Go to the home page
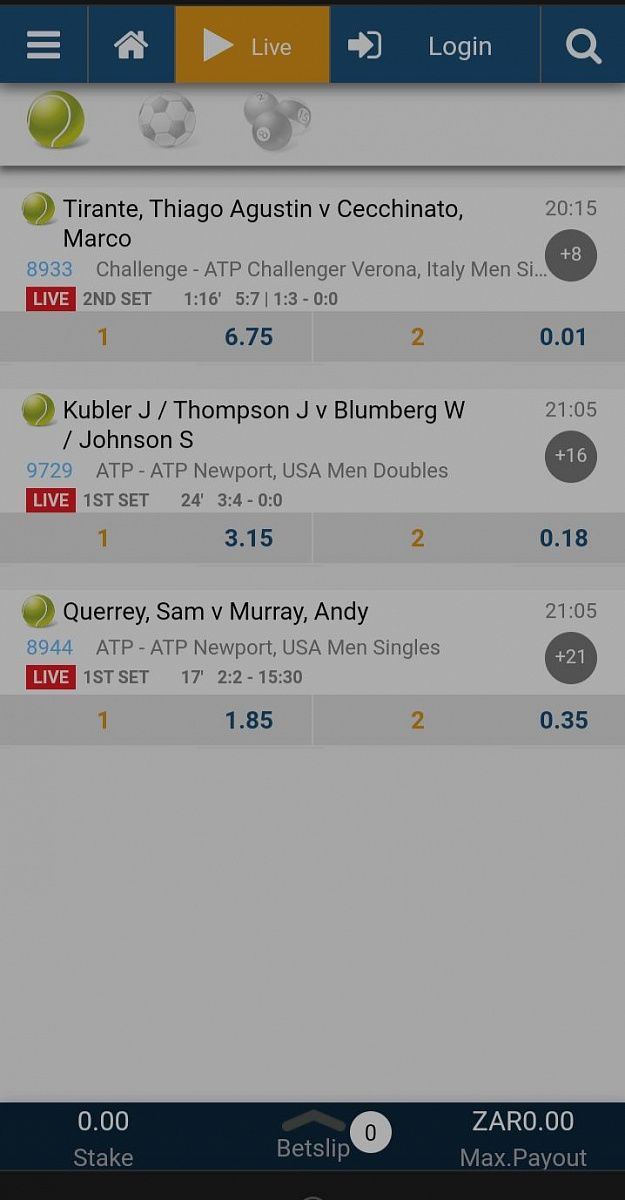The image size is (625, 1200). tap(131, 45)
